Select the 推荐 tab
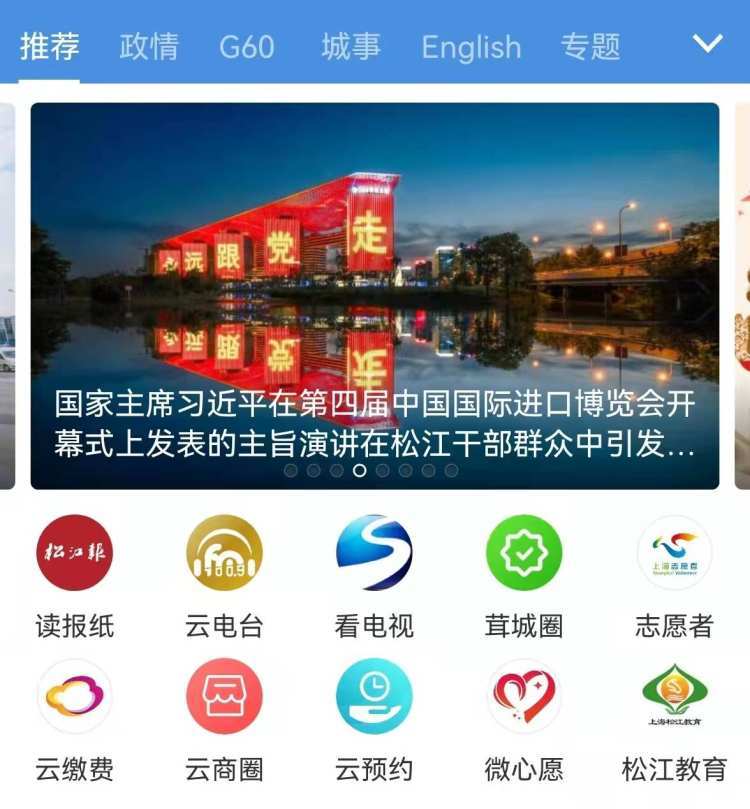 [50, 46]
